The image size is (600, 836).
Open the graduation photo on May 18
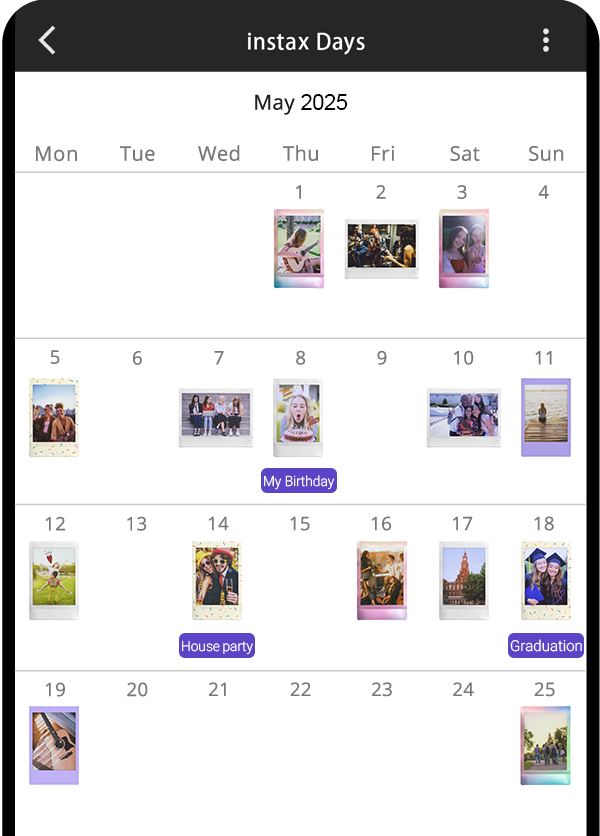point(546,581)
